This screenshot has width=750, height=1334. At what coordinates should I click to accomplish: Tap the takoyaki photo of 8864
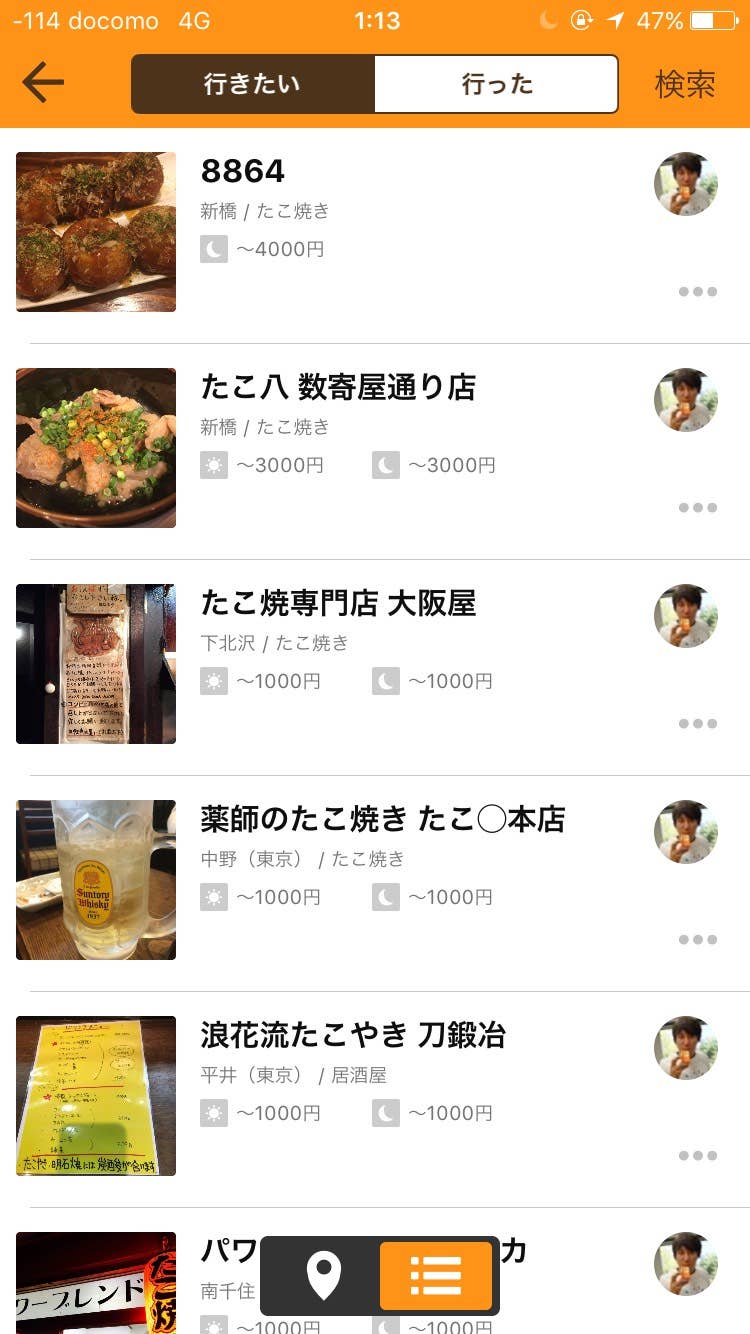96,232
